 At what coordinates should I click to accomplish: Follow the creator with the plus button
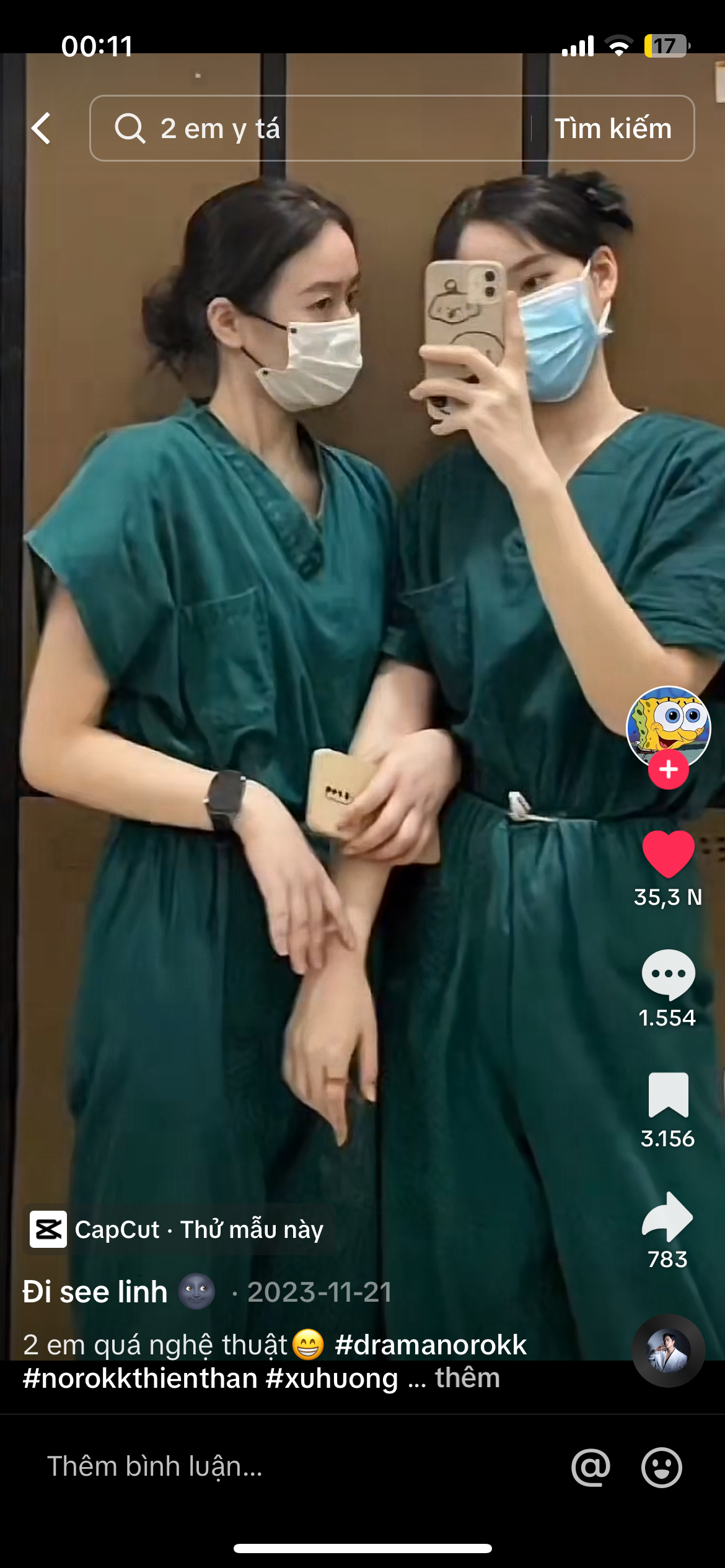[668, 770]
